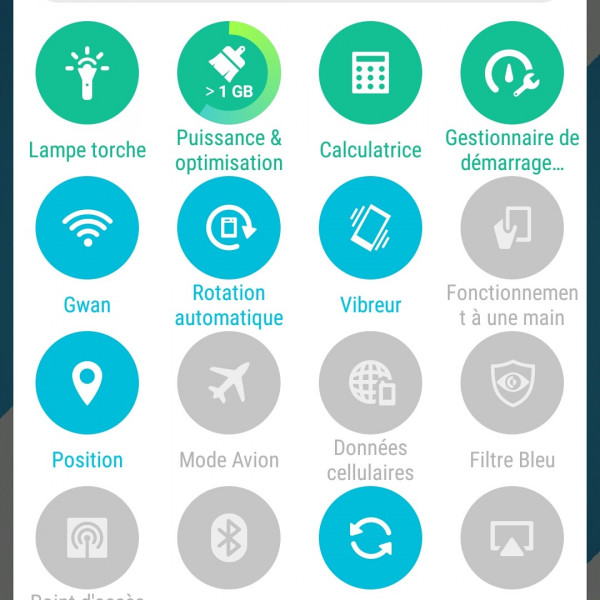This screenshot has width=600, height=600.
Task: Launch the Calculatrice shortcut
Action: [x=371, y=72]
